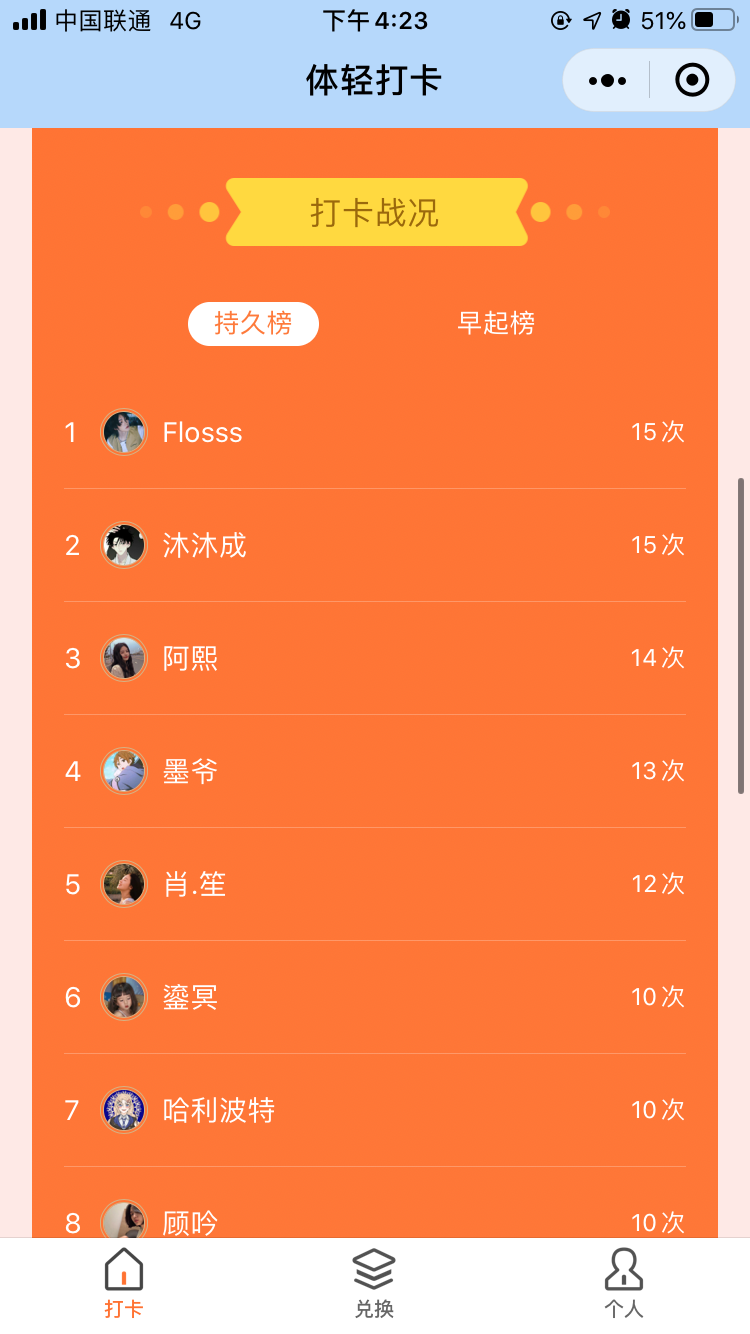Select the 兑换 exchange icon
The image size is (750, 1334).
pos(373,1283)
